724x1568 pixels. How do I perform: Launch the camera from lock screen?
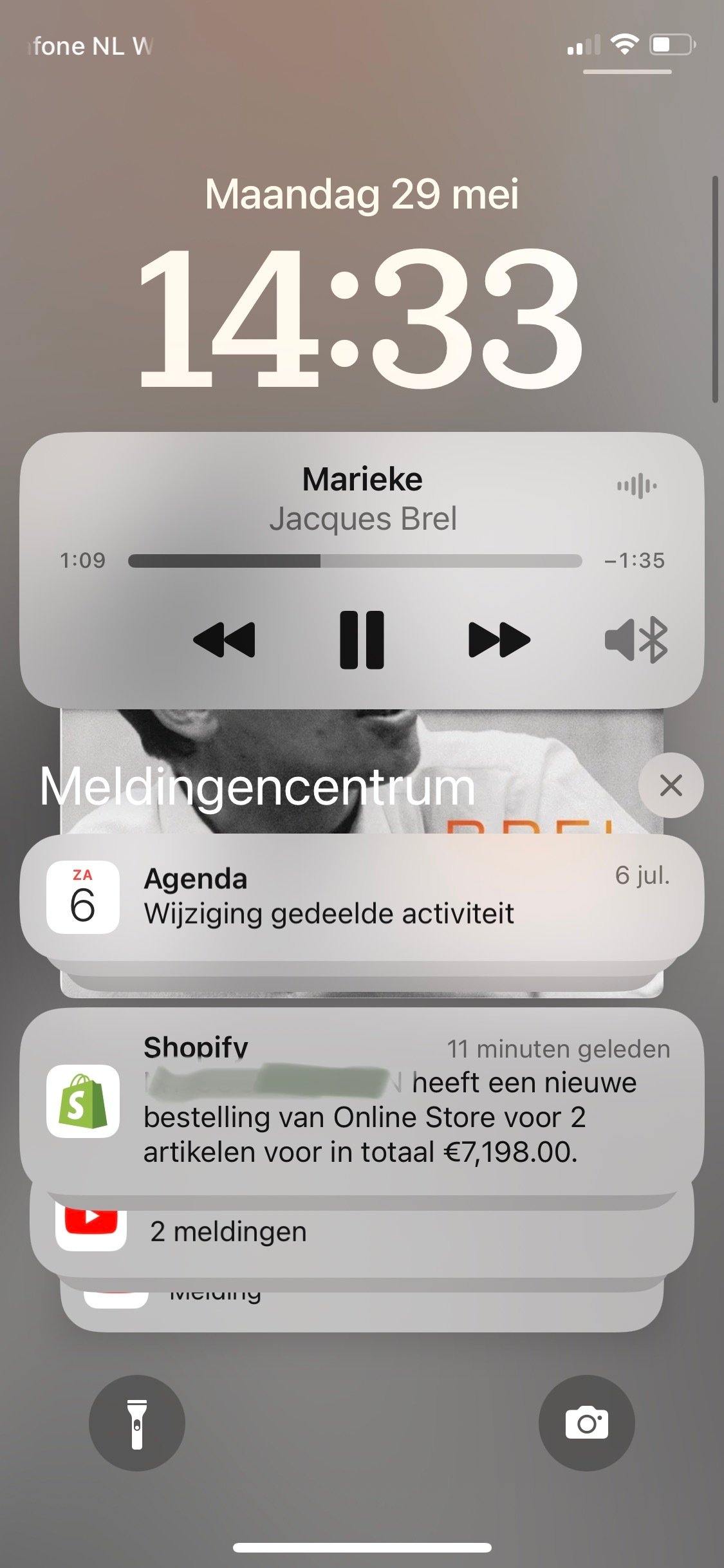[x=586, y=1423]
